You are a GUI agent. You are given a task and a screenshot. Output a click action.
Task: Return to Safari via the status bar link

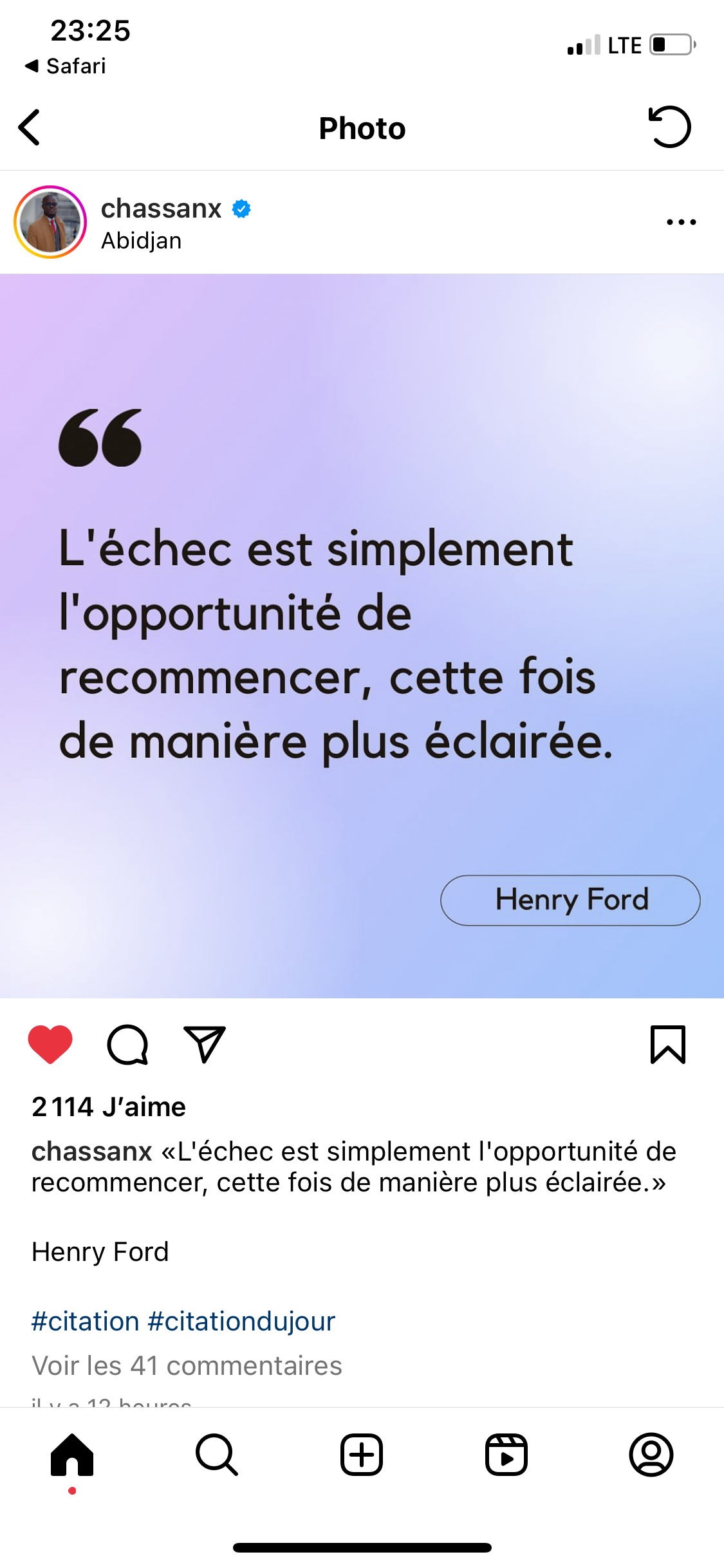[x=65, y=66]
